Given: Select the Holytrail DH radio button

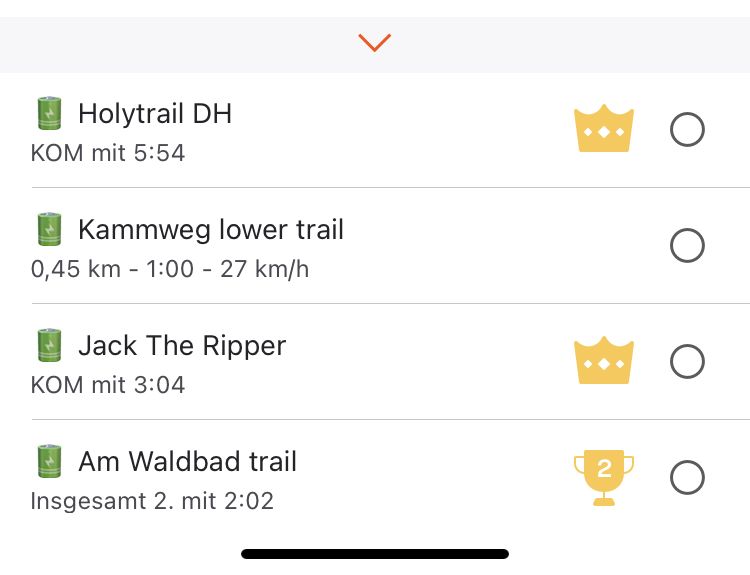Looking at the screenshot, I should (x=687, y=130).
